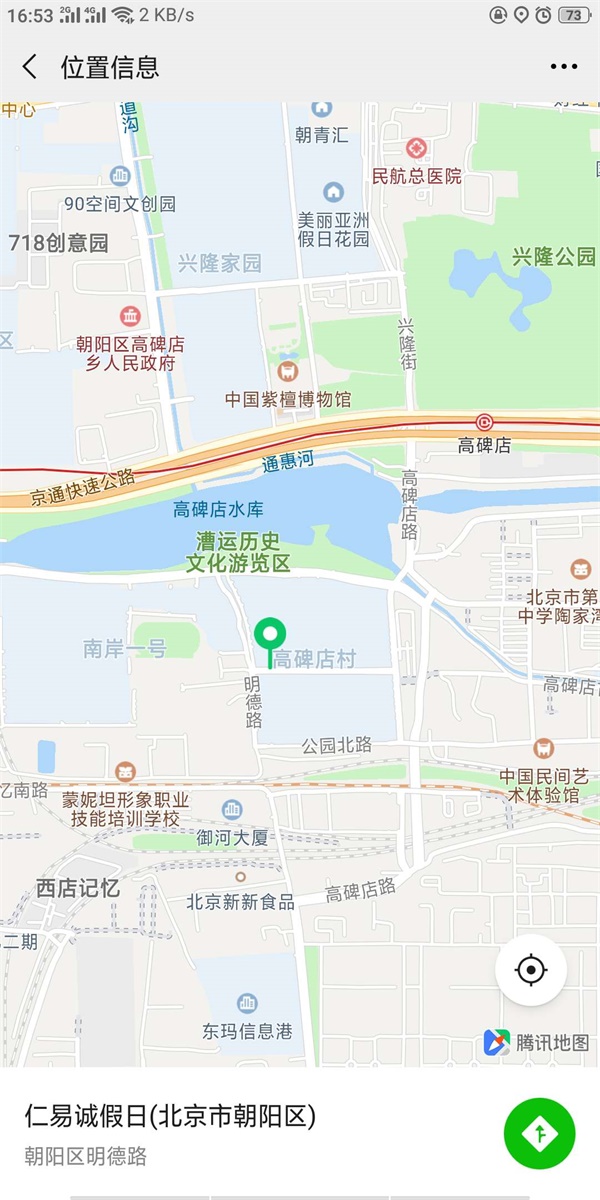Recenter map to my current location
The width and height of the screenshot is (600, 1200).
pyautogui.click(x=531, y=970)
